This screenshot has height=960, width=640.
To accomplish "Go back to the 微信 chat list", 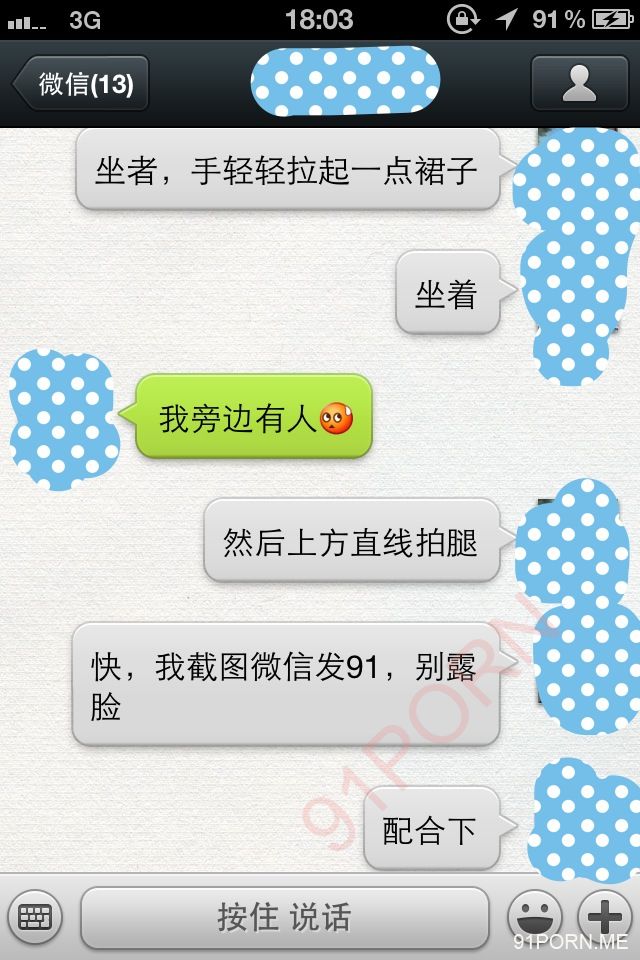I will tap(82, 83).
